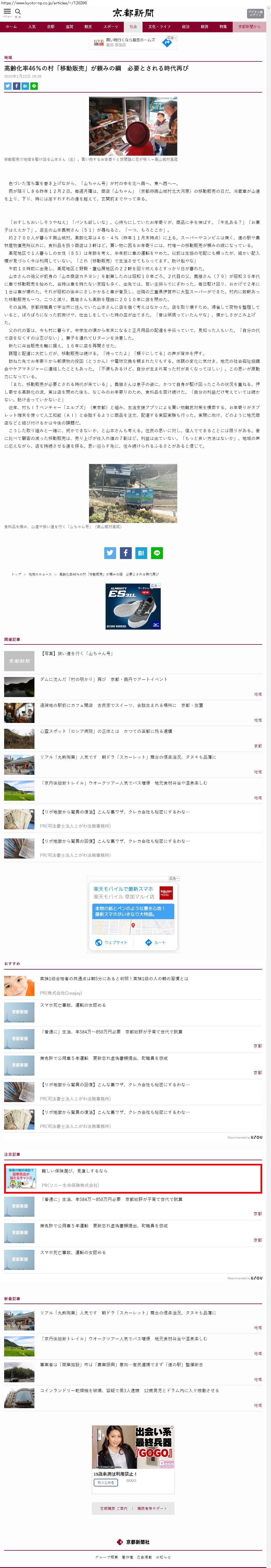The height and width of the screenshot is (1568, 271).
Task: Share via LINE below the date
Action: coord(34,87)
